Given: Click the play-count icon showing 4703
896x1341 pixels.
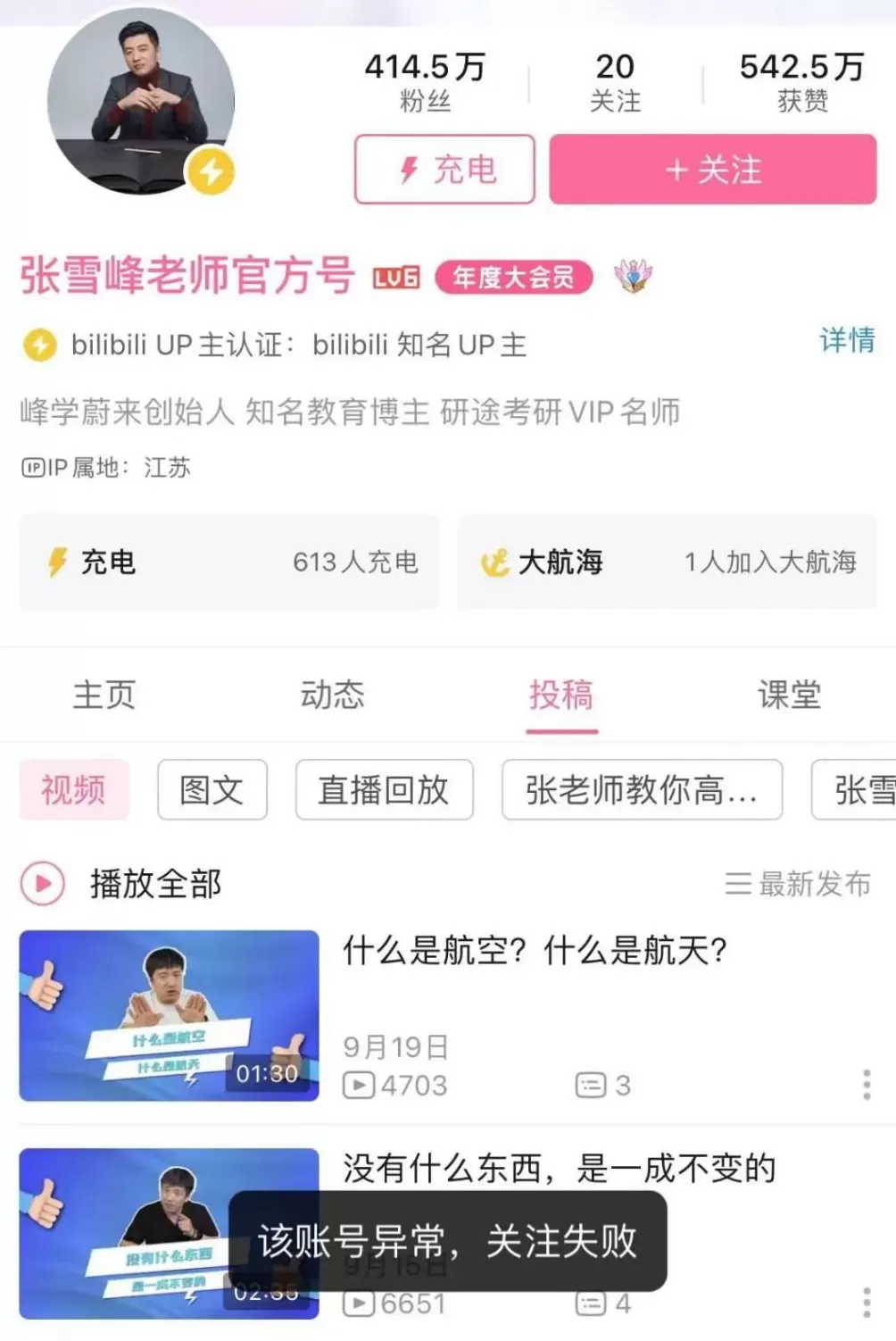Looking at the screenshot, I should 361,1086.
